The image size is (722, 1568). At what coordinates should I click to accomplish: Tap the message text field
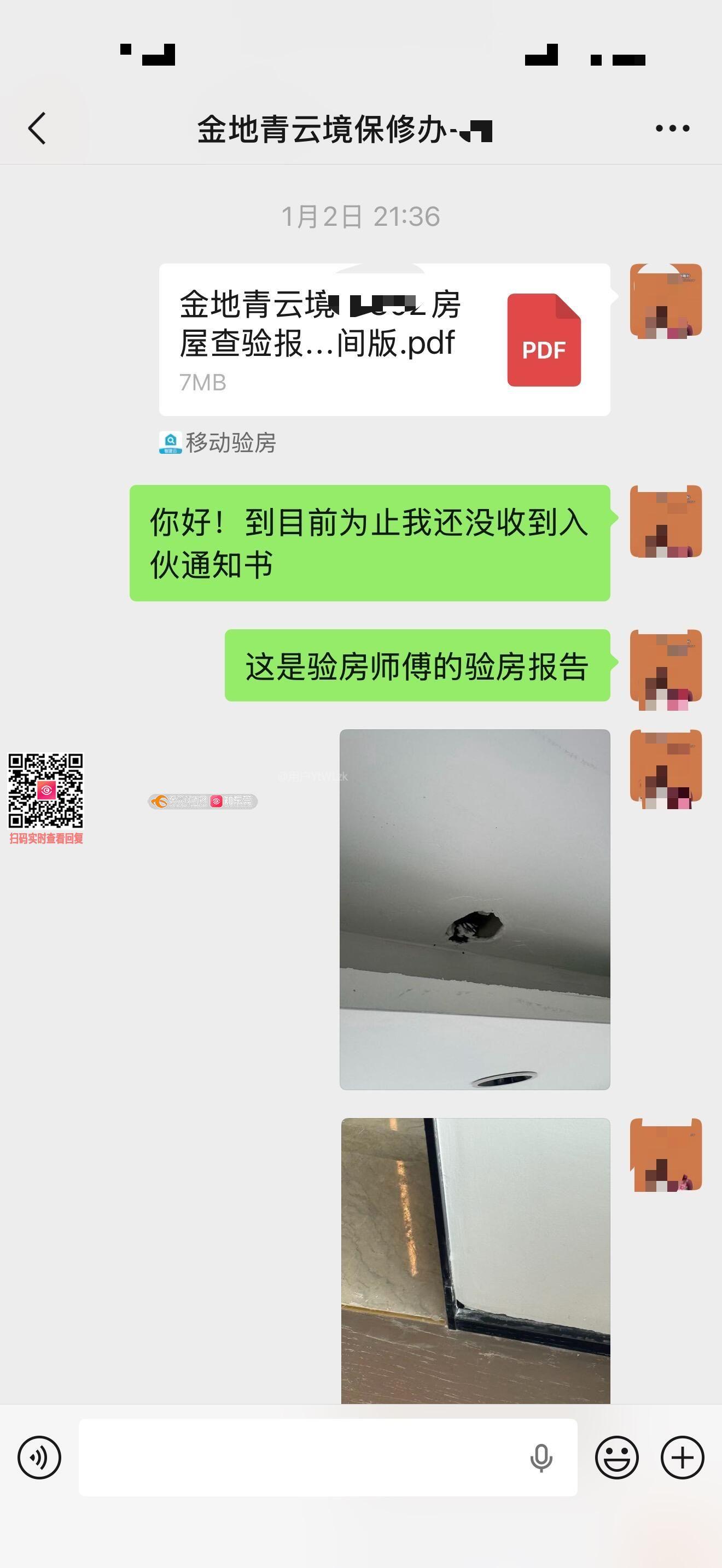(298, 1457)
